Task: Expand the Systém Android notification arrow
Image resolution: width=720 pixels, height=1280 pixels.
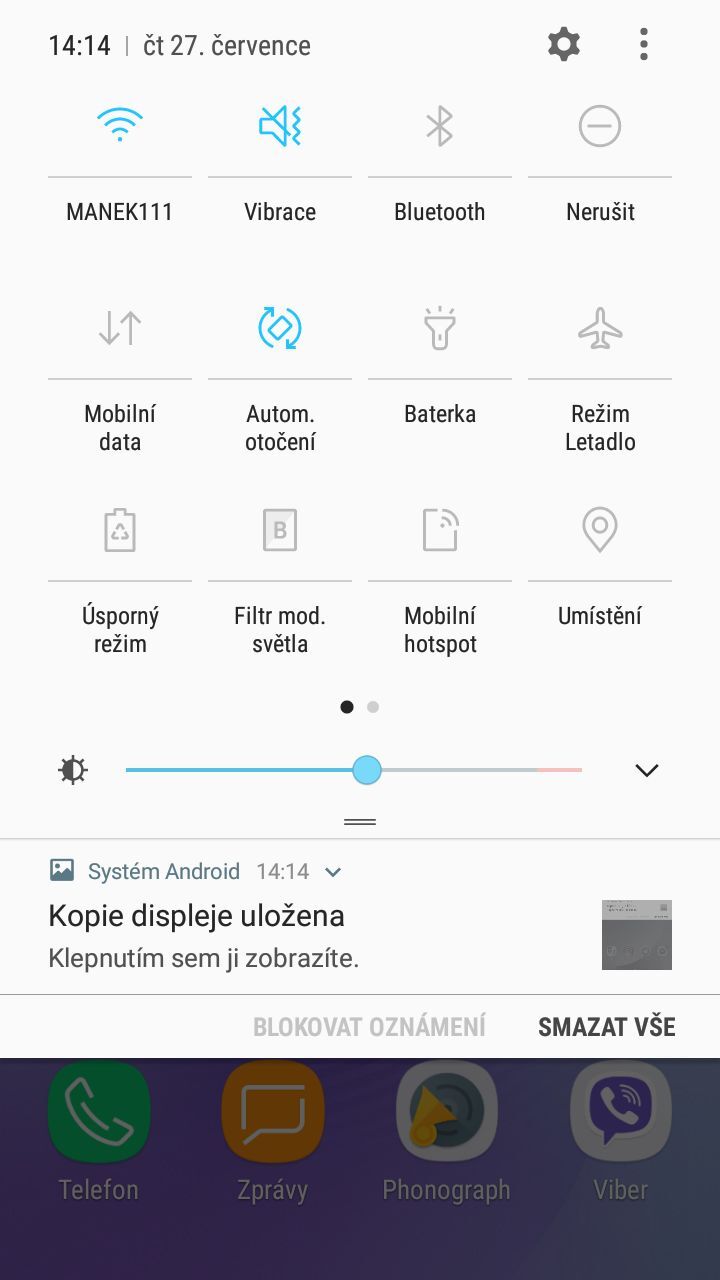Action: (333, 872)
